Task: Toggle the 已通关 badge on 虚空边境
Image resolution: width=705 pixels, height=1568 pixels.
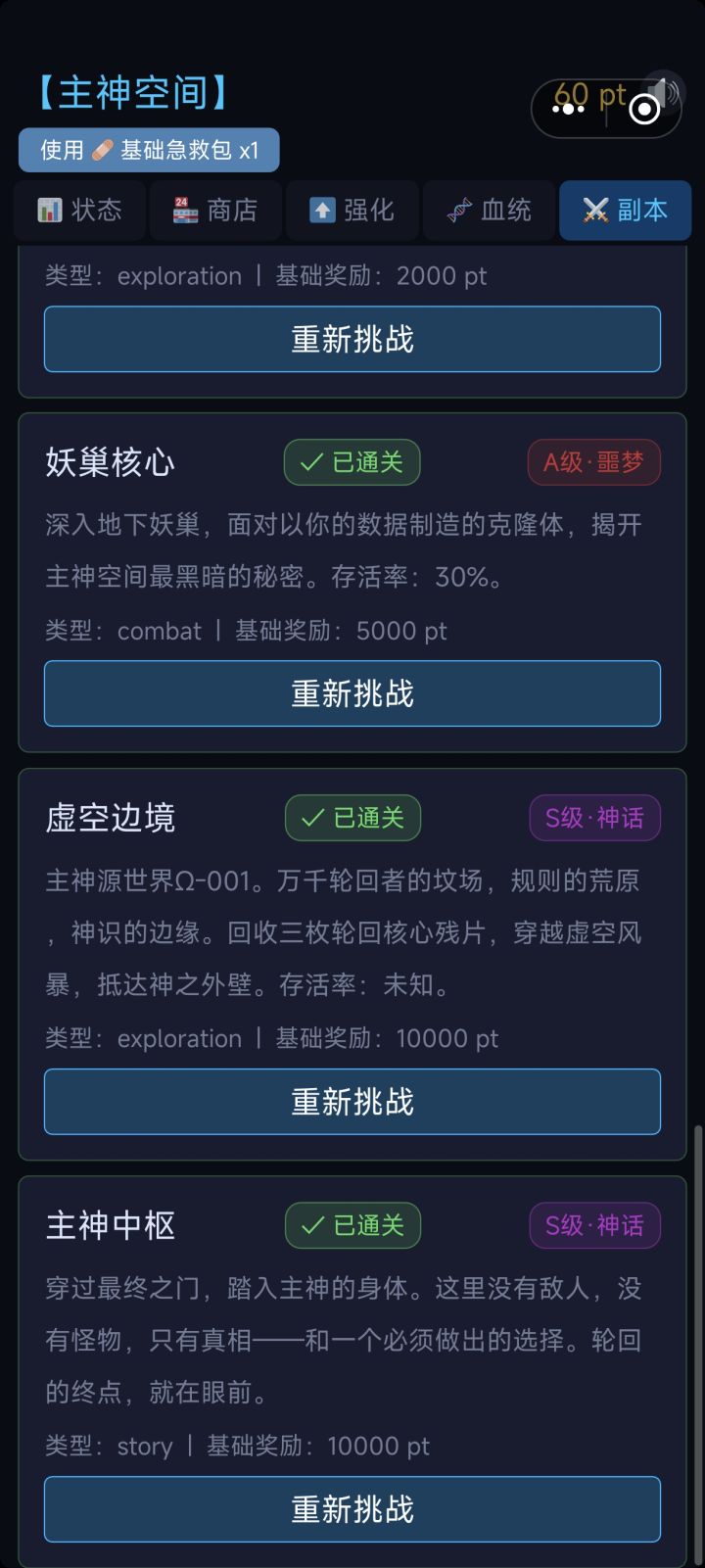Action: point(352,818)
